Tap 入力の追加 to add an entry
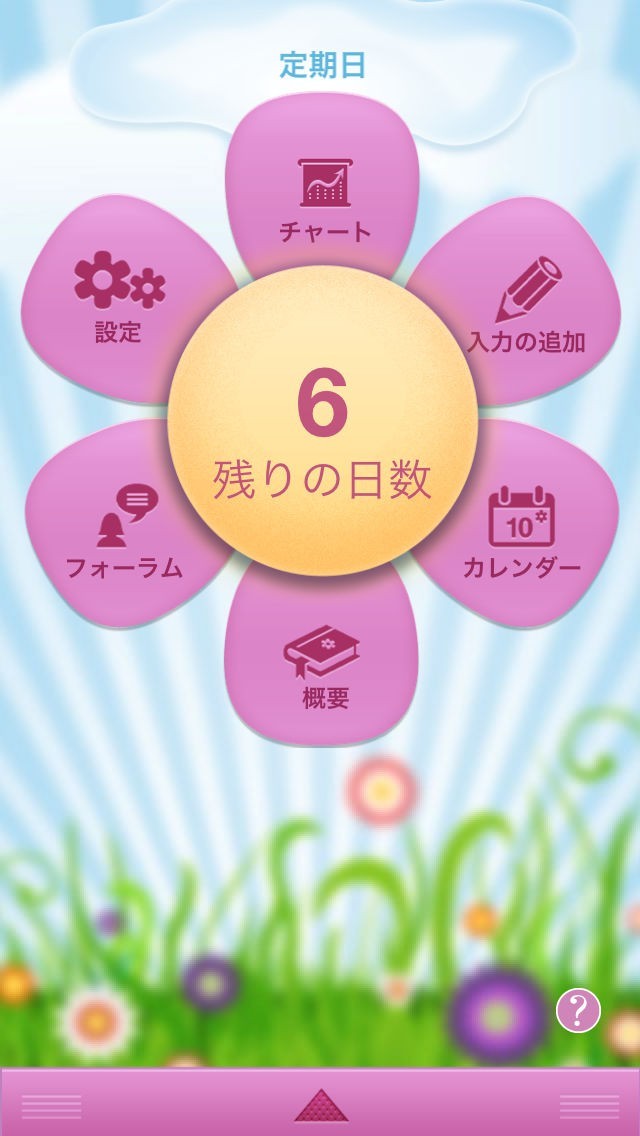The width and height of the screenshot is (640, 1136). click(x=526, y=304)
